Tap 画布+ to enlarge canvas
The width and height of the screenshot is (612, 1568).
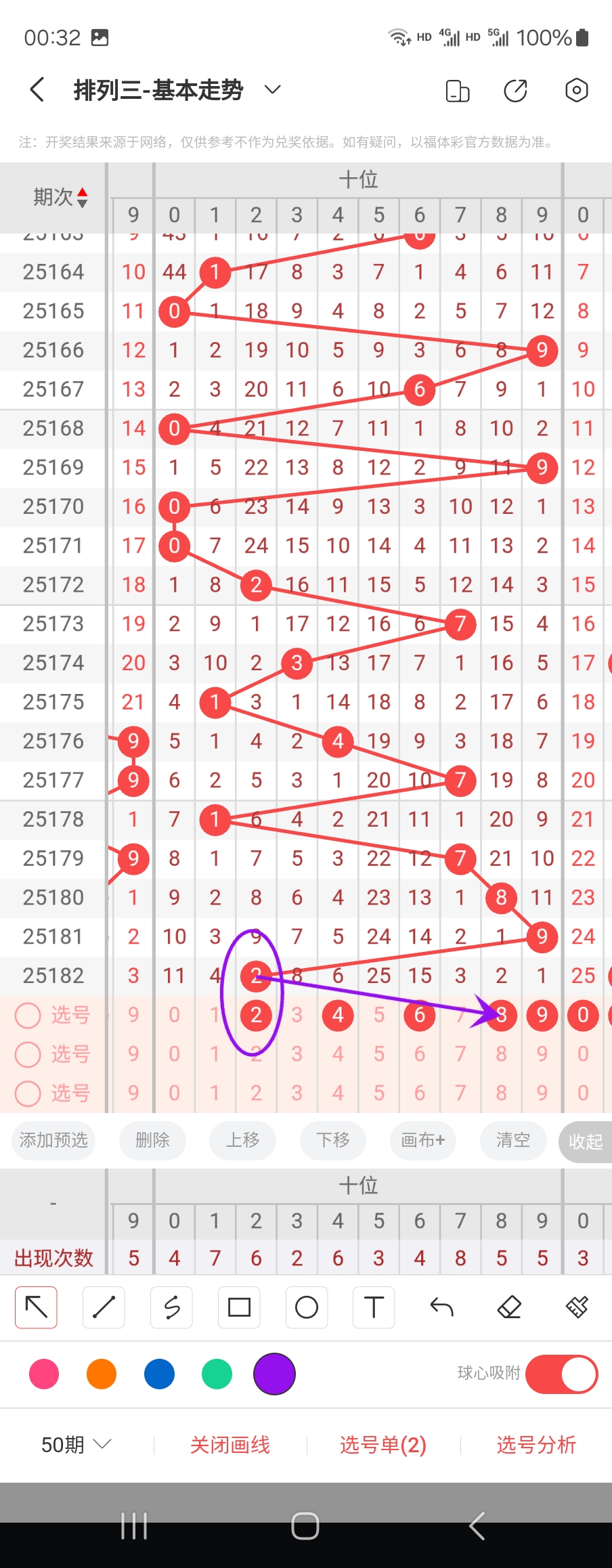click(423, 1141)
